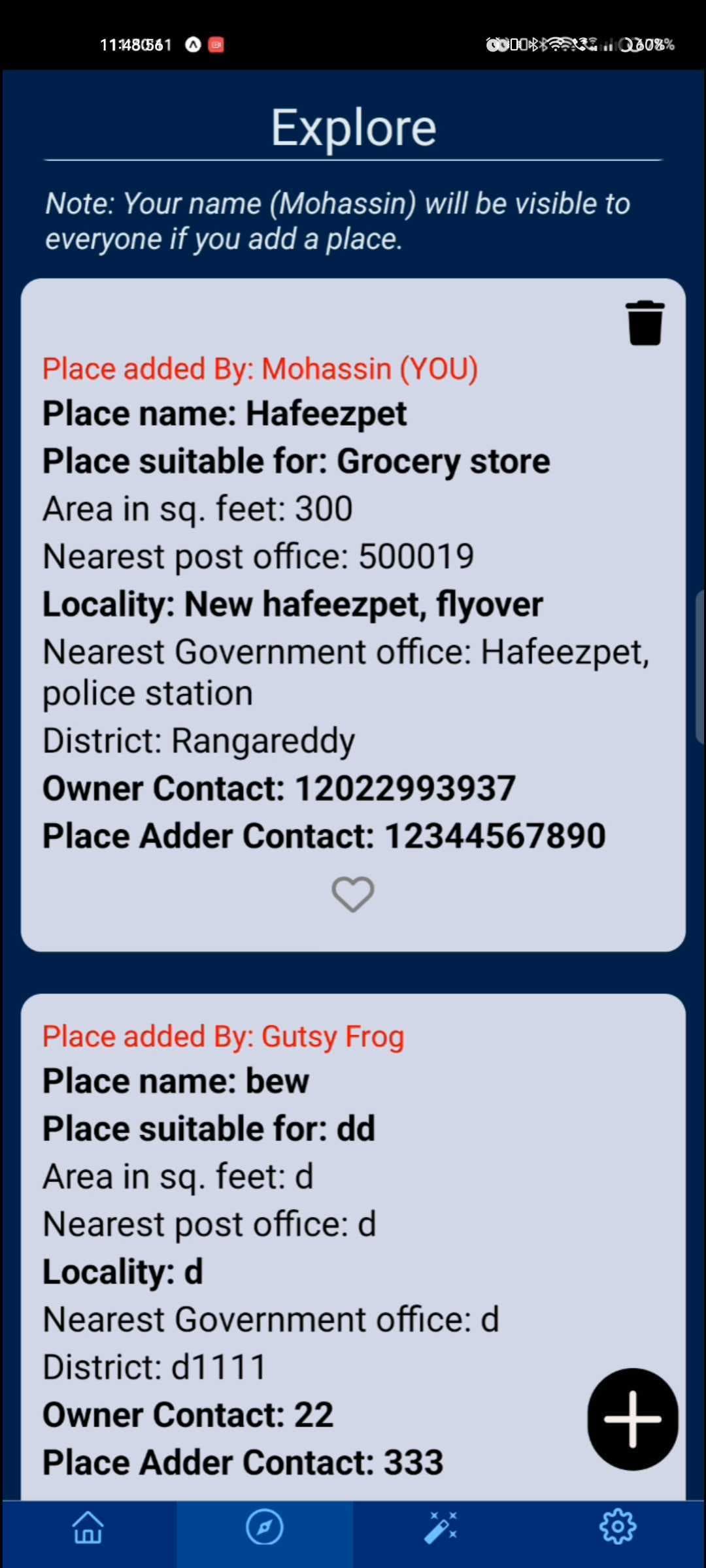Tap the Explore page title
Screen dimensions: 706x1568
click(353, 126)
